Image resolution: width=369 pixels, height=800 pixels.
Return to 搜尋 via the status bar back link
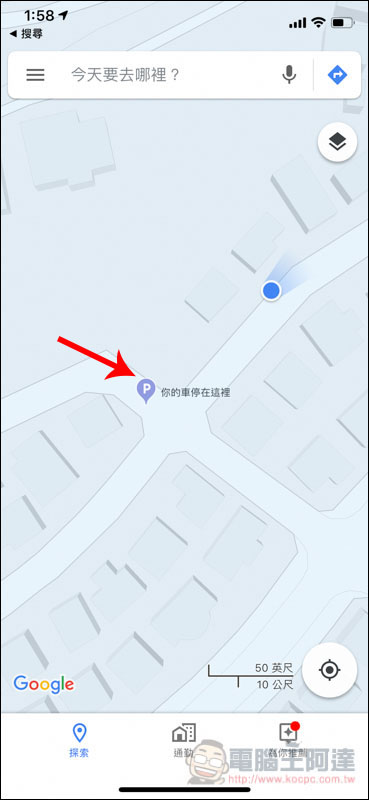tap(26, 34)
